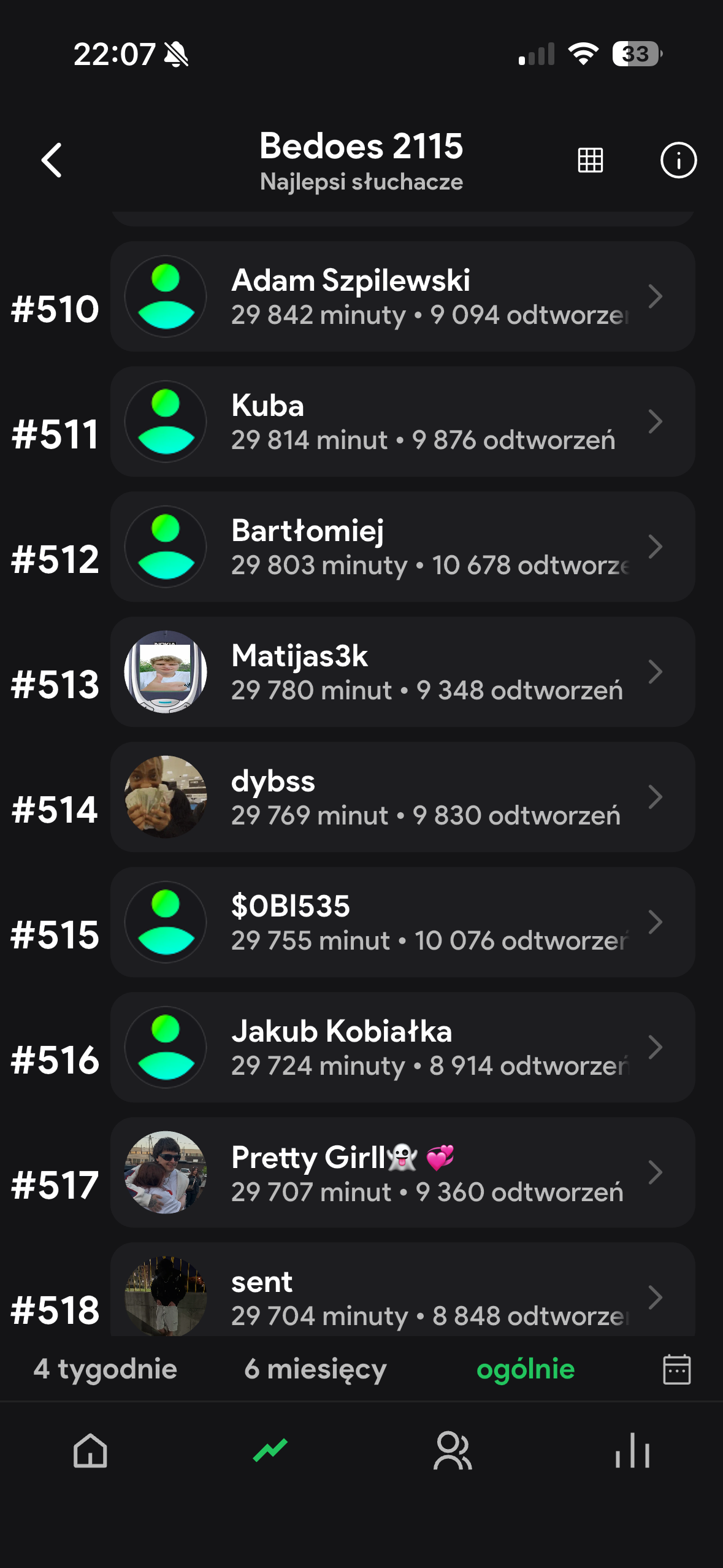Open the bar chart statistics tab
723x1568 pixels.
(632, 1451)
